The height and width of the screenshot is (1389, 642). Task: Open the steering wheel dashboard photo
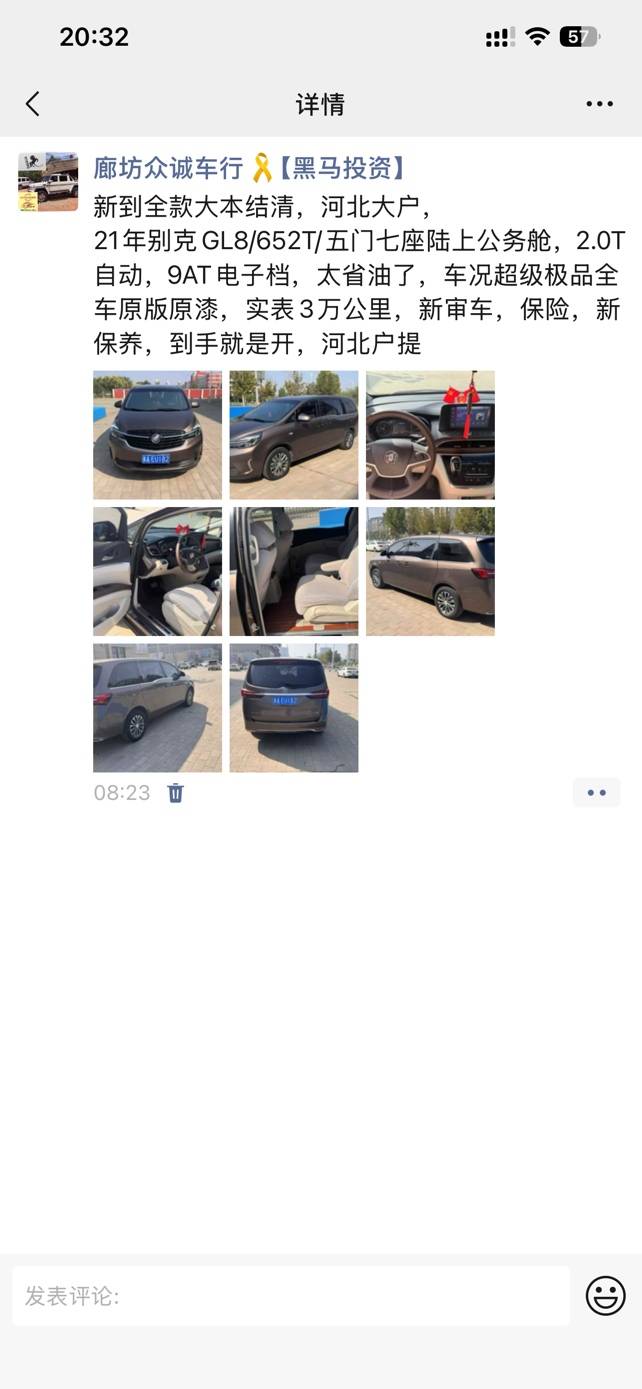430,435
